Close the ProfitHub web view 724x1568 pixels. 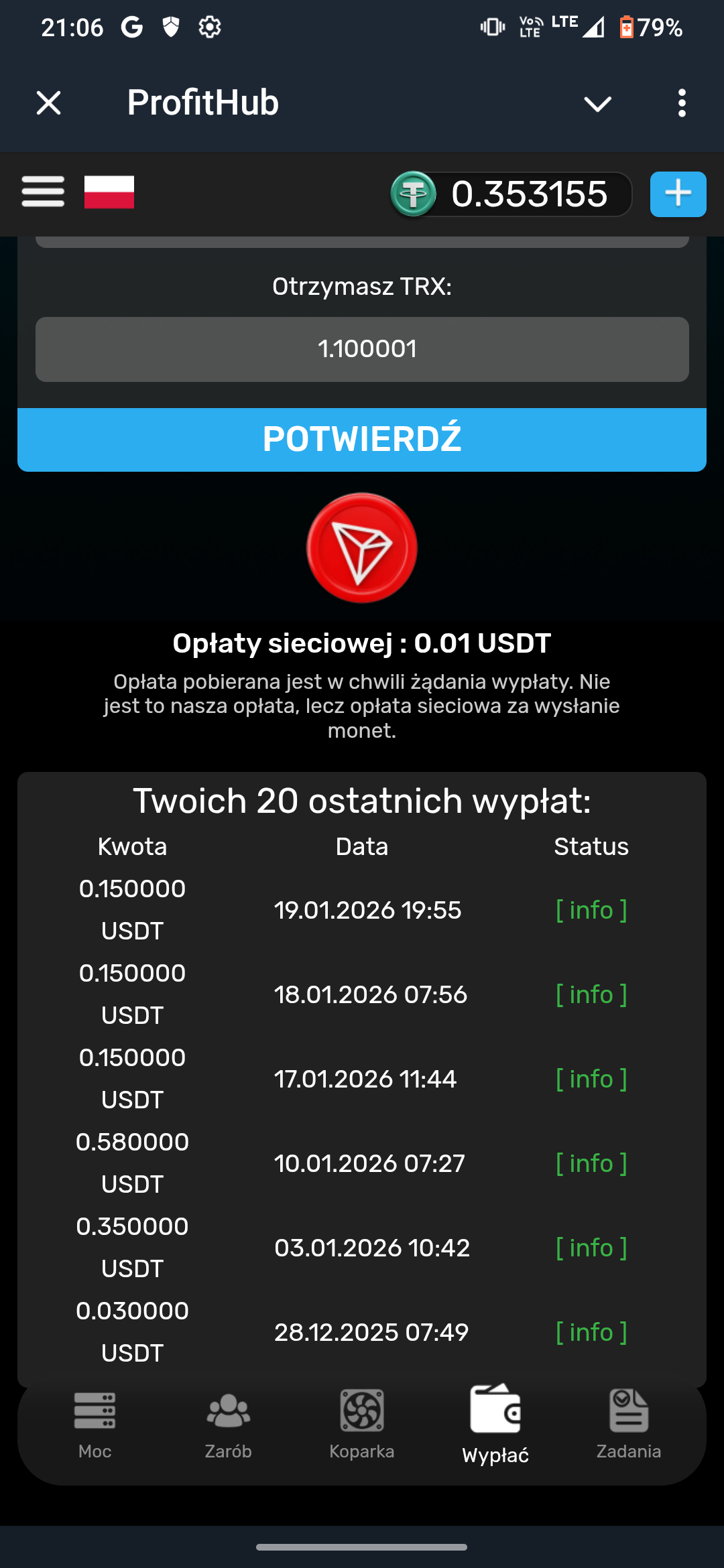point(48,103)
